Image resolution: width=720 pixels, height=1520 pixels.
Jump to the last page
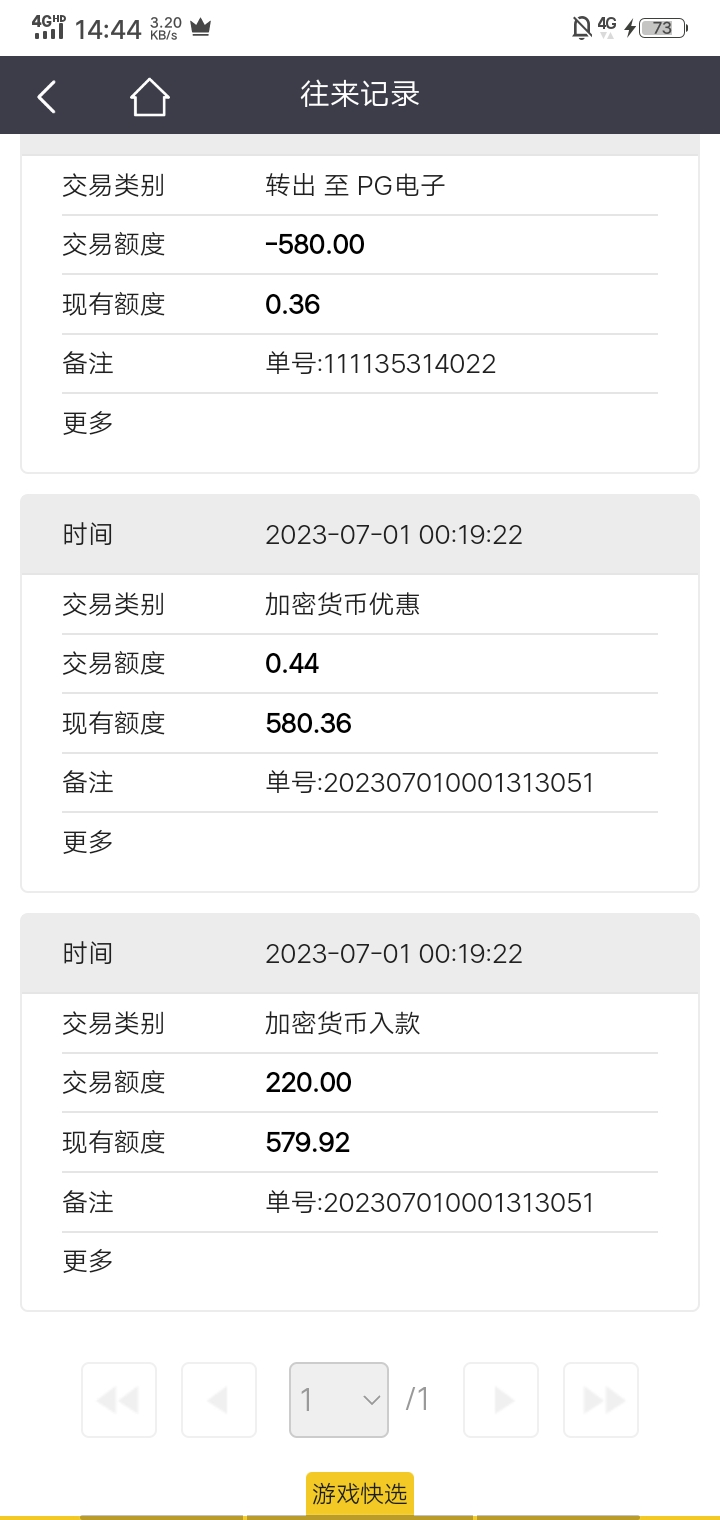pos(601,1400)
